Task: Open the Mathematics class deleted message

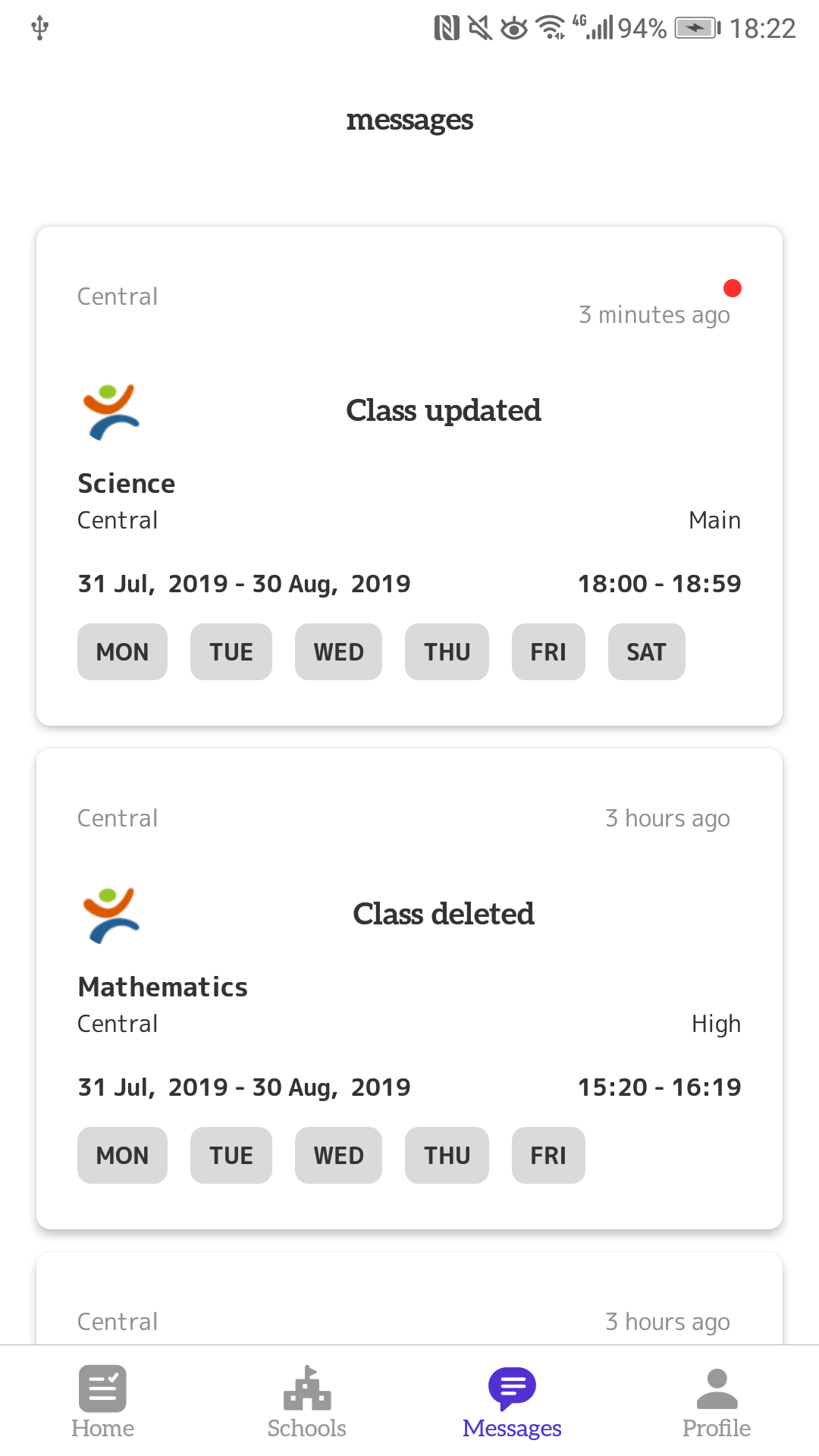Action: [x=409, y=988]
